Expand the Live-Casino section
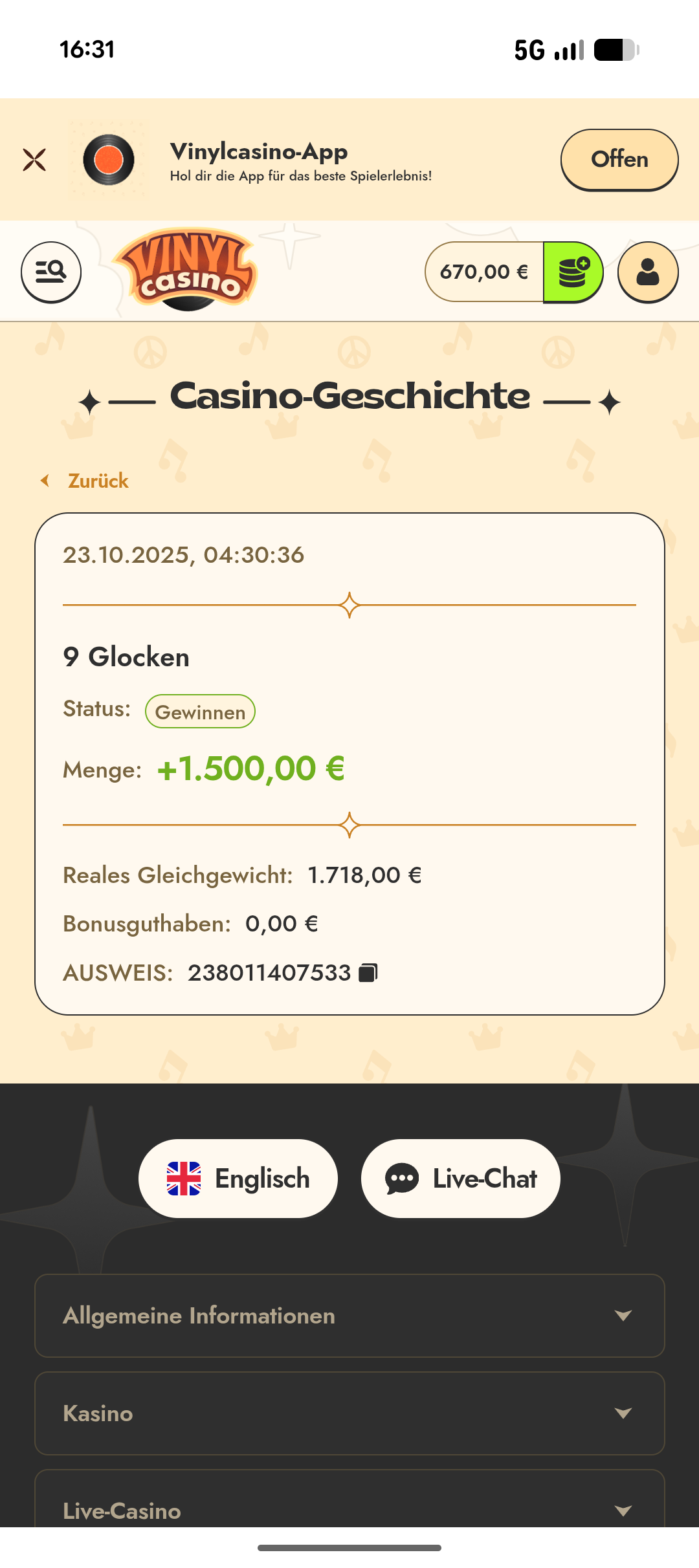 pos(349,1510)
